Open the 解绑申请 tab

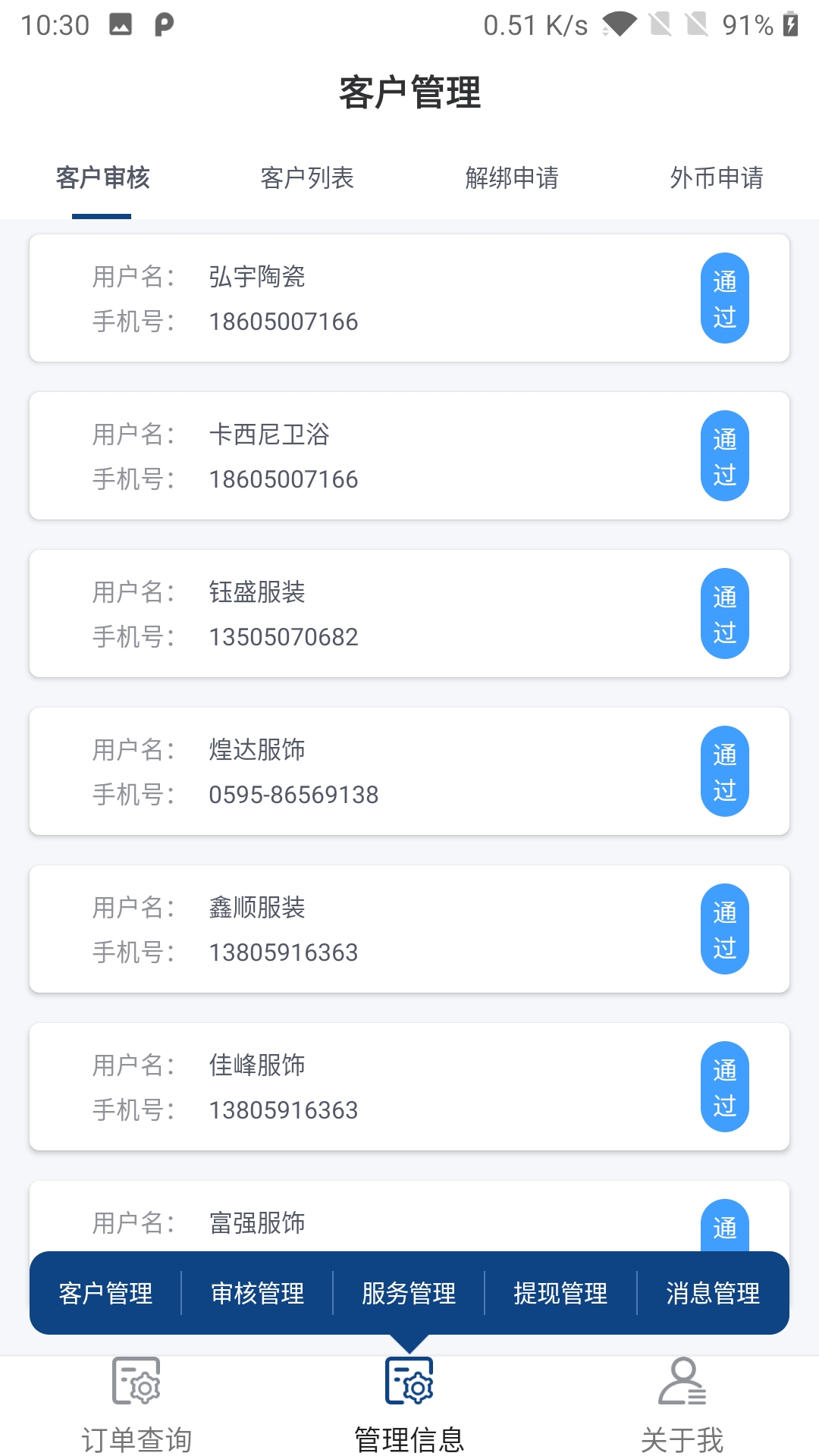(x=511, y=179)
